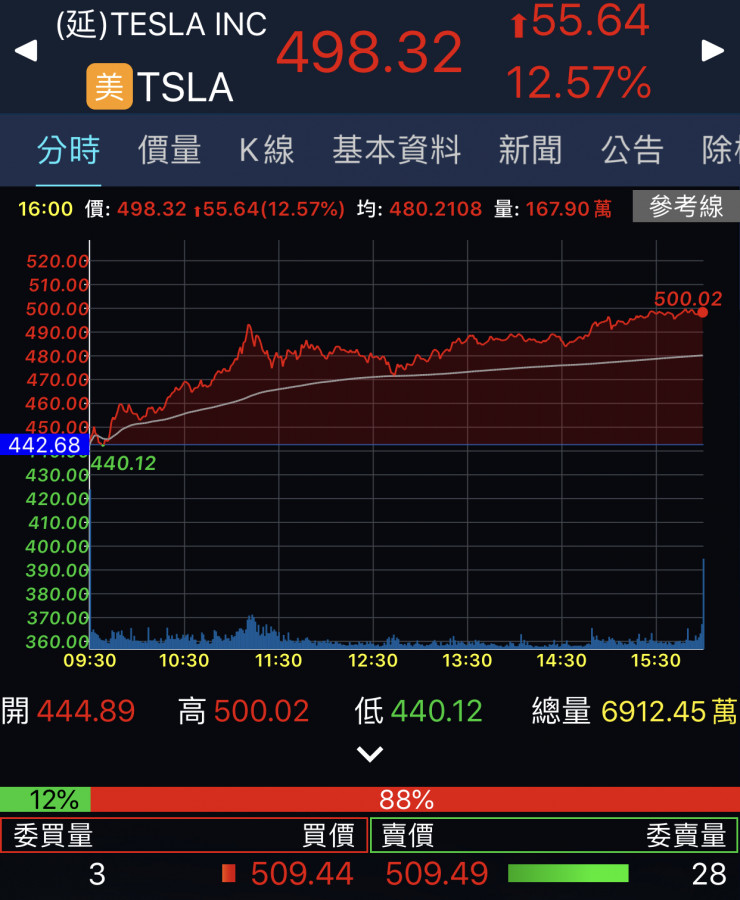740x900 pixels.
Task: Select the bid price 509.44
Action: [301, 874]
